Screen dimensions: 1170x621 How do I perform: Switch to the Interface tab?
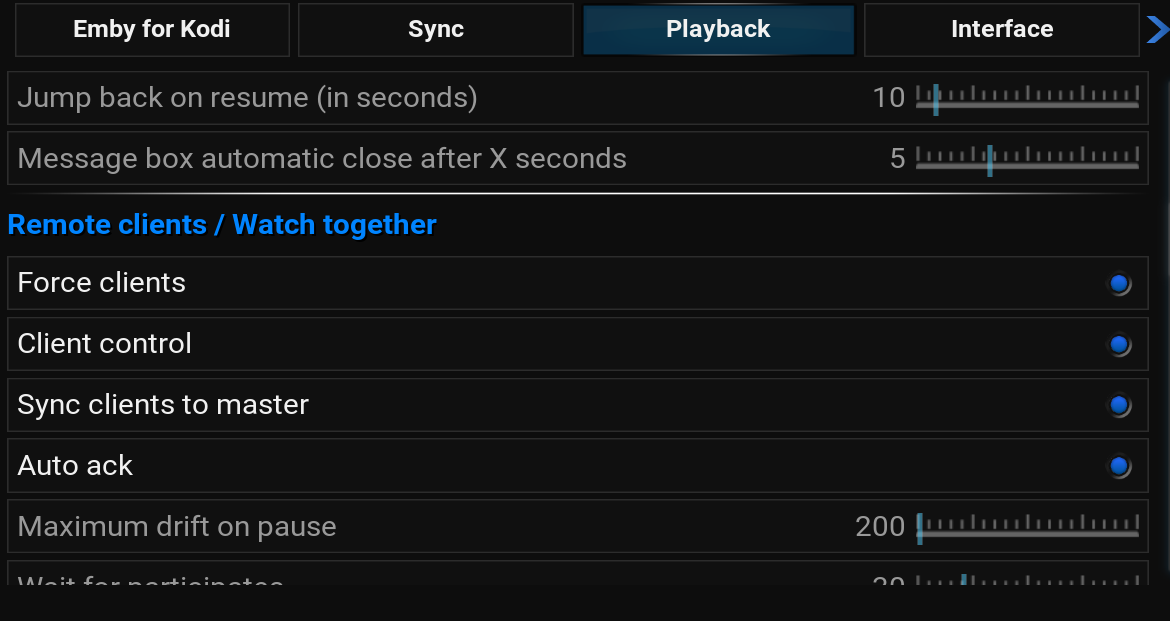pos(1001,30)
